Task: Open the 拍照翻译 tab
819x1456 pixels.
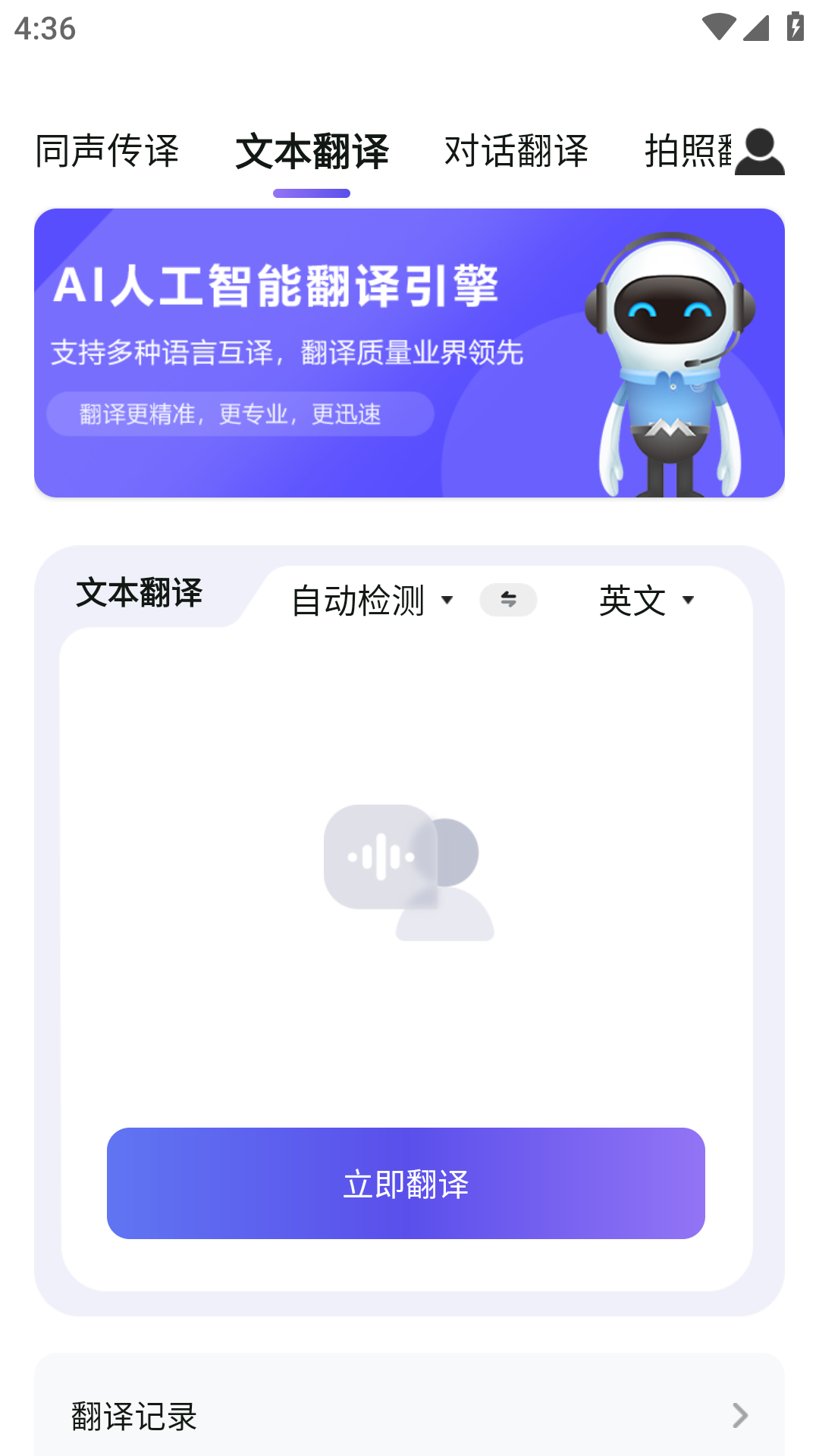Action: (x=686, y=150)
